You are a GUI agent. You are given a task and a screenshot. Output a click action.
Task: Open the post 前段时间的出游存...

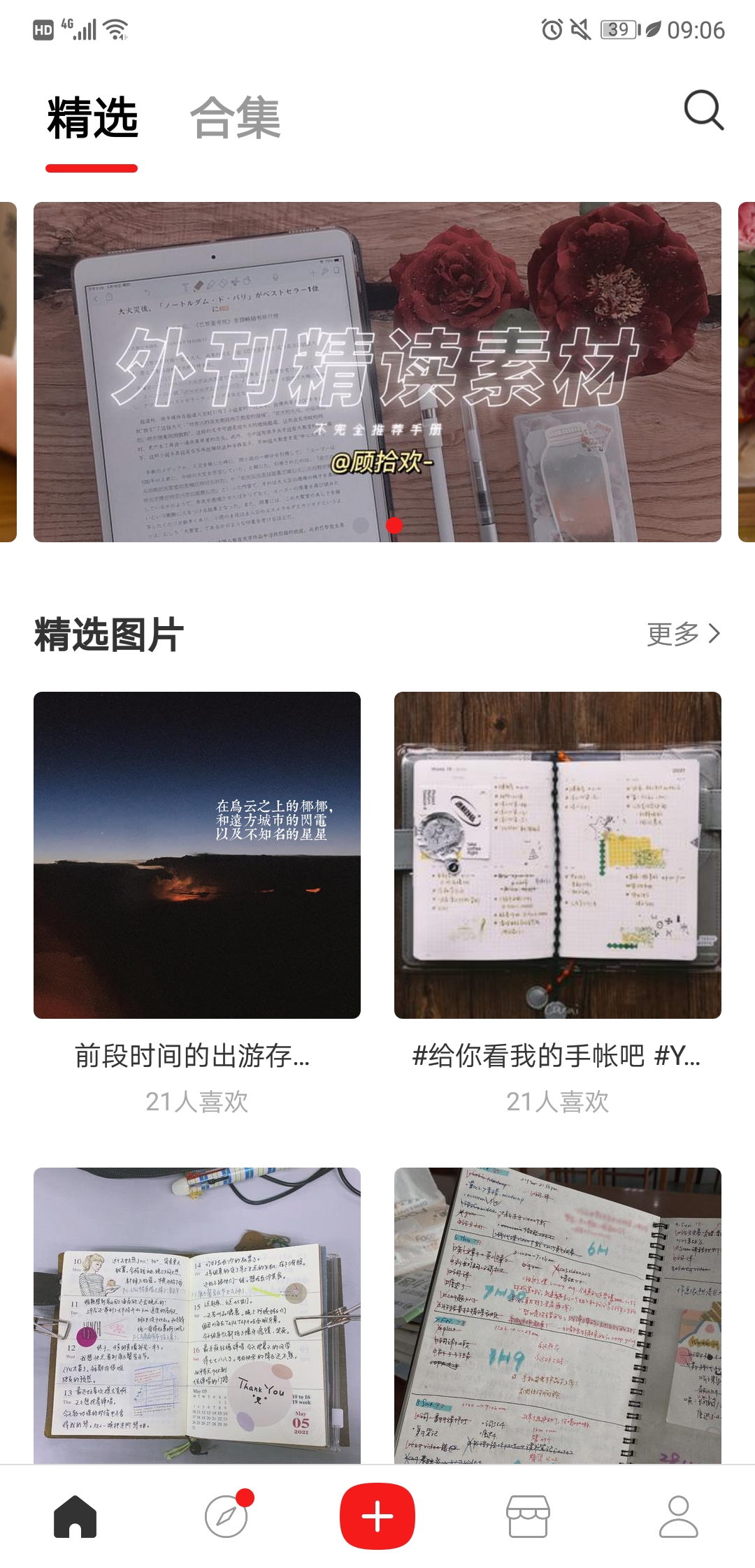pyautogui.click(x=197, y=855)
